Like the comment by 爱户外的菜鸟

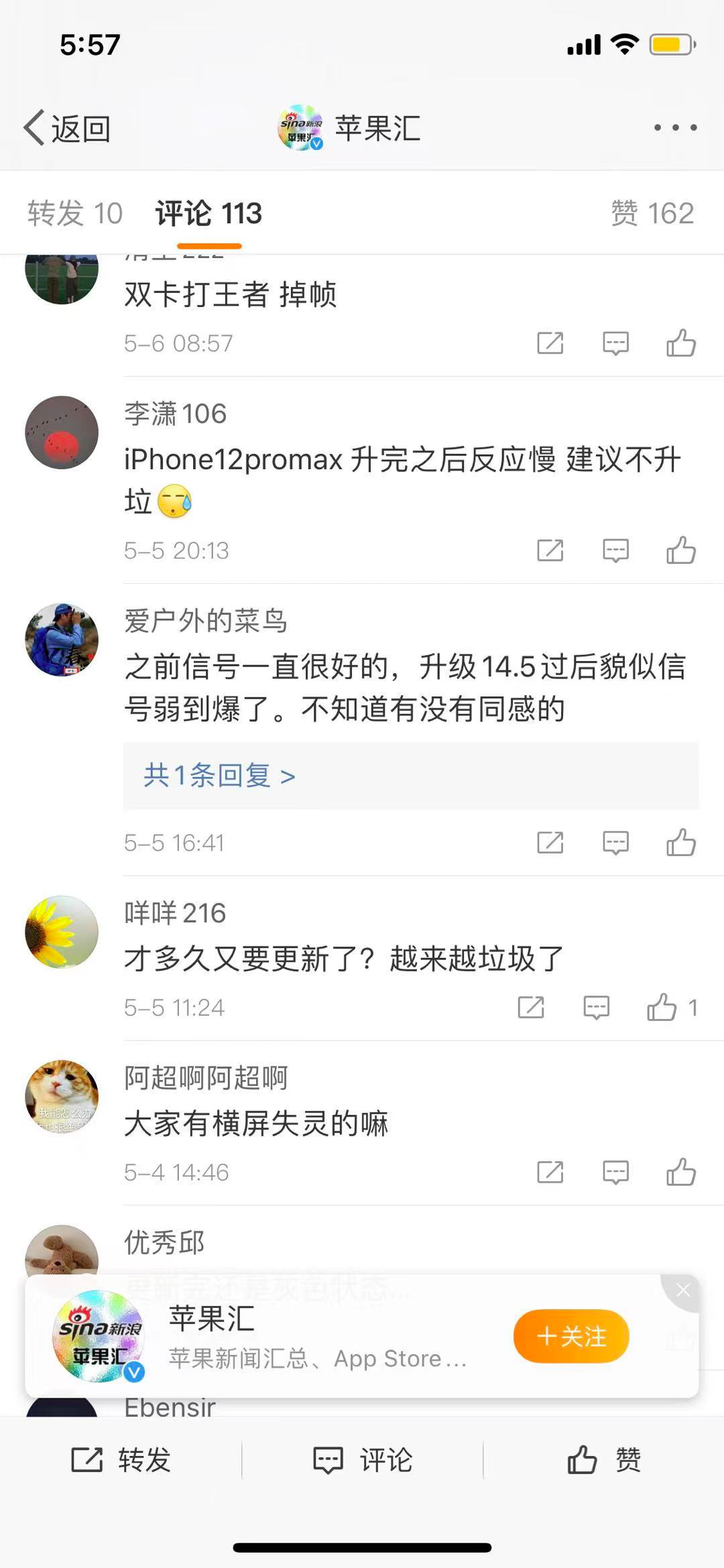tap(680, 843)
